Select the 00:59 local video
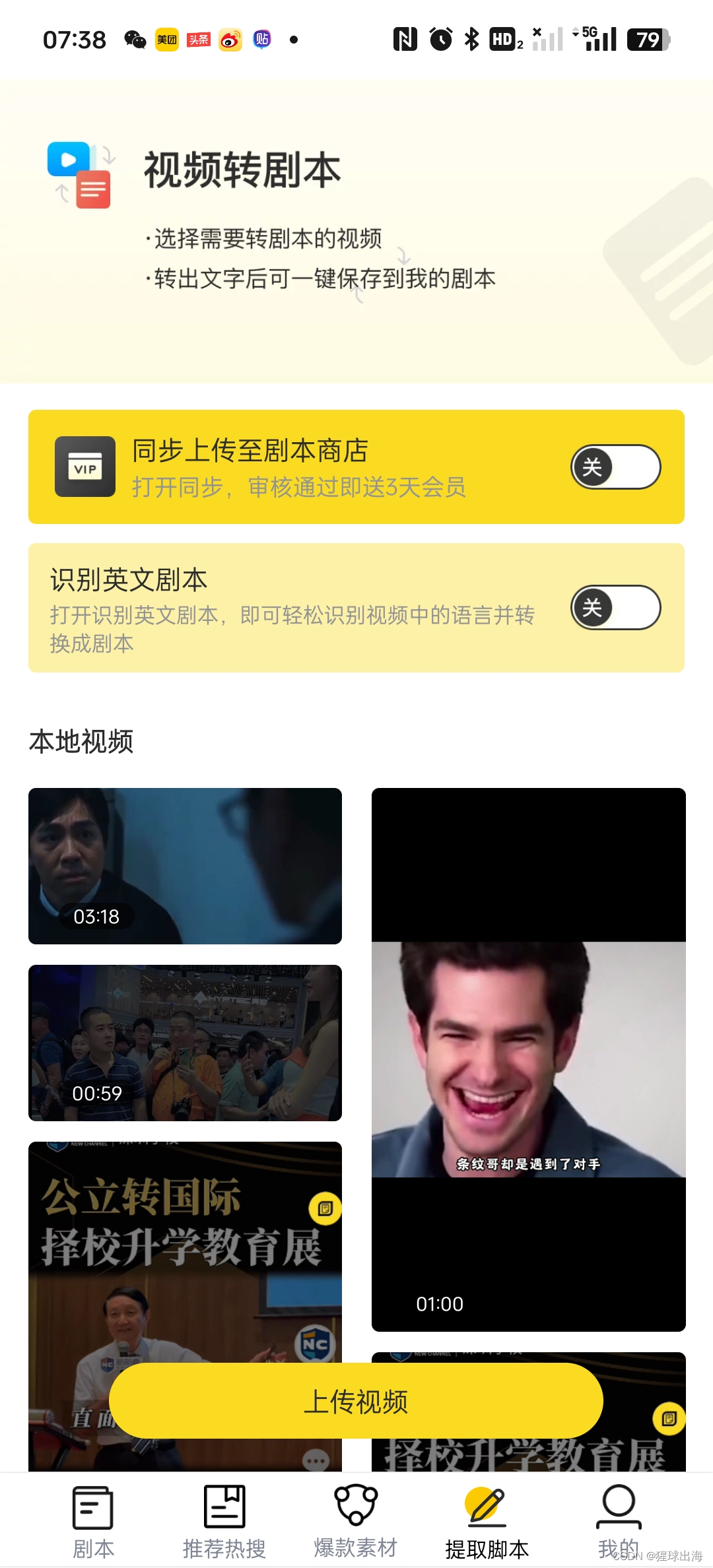The height and width of the screenshot is (1568, 713). pos(185,1043)
